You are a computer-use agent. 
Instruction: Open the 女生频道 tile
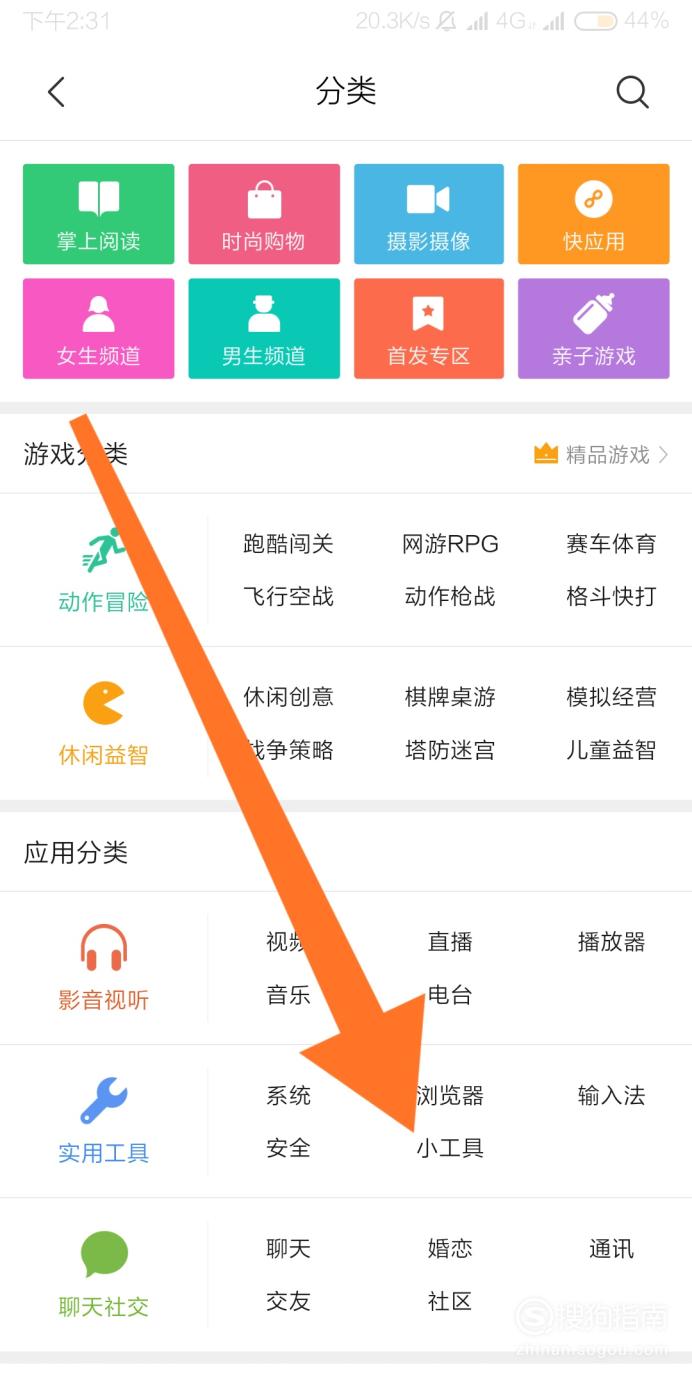click(x=98, y=328)
